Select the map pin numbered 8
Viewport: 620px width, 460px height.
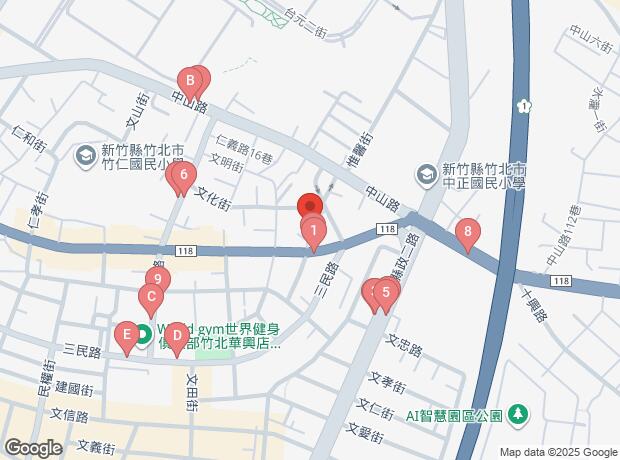466,235
